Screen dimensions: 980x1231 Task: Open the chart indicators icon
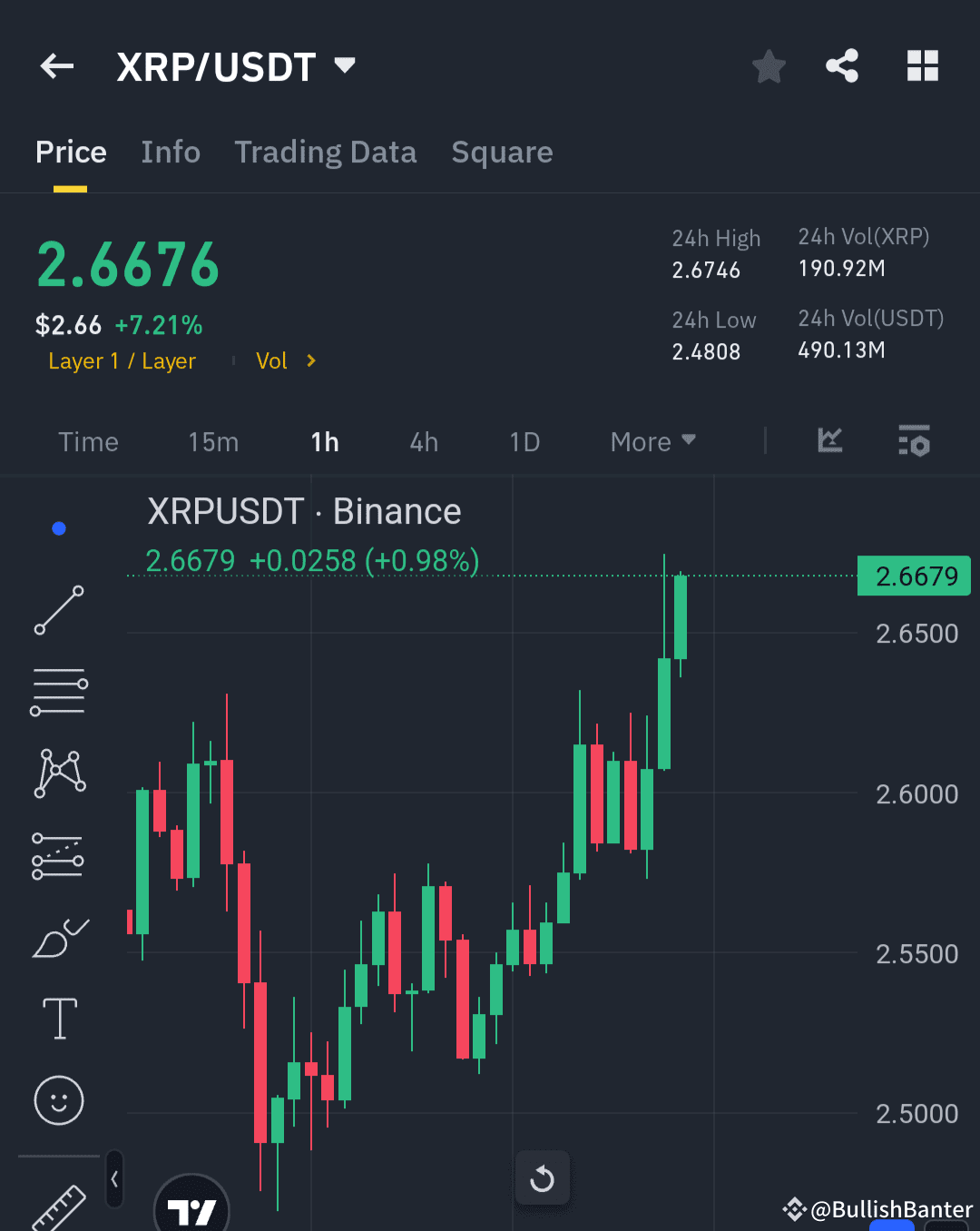click(x=828, y=441)
